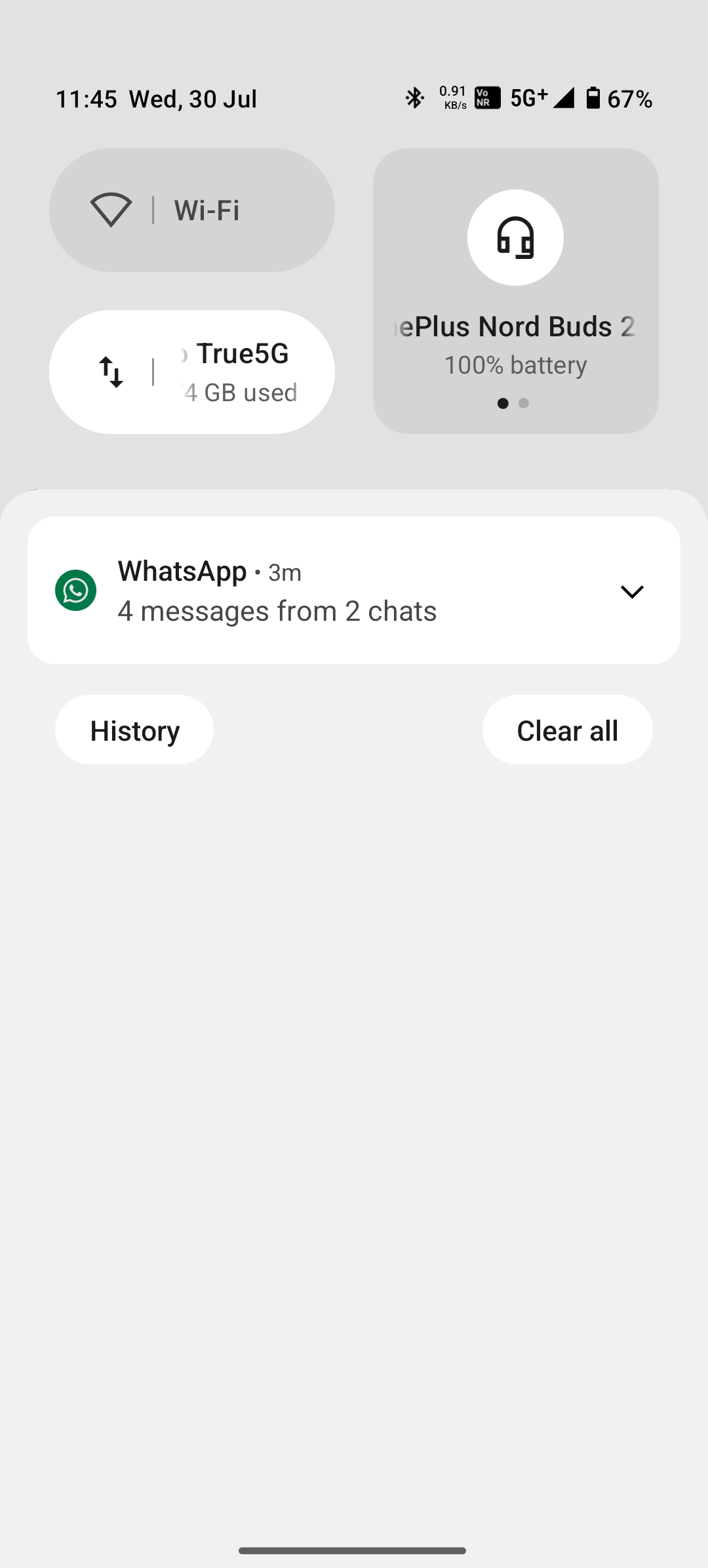This screenshot has height=1568, width=708.
Task: Clear all notifications
Action: (x=567, y=730)
